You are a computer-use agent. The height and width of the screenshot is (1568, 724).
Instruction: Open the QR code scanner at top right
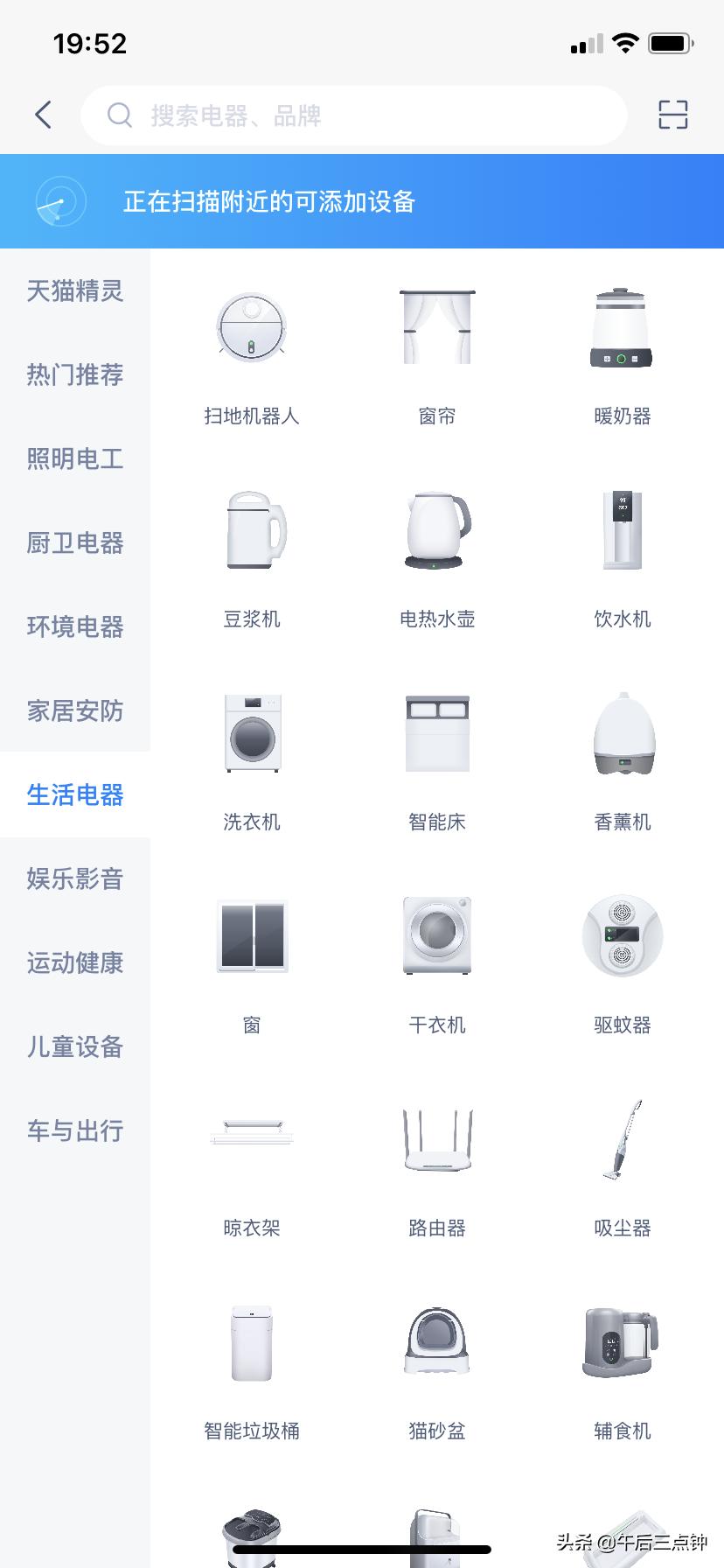click(672, 115)
